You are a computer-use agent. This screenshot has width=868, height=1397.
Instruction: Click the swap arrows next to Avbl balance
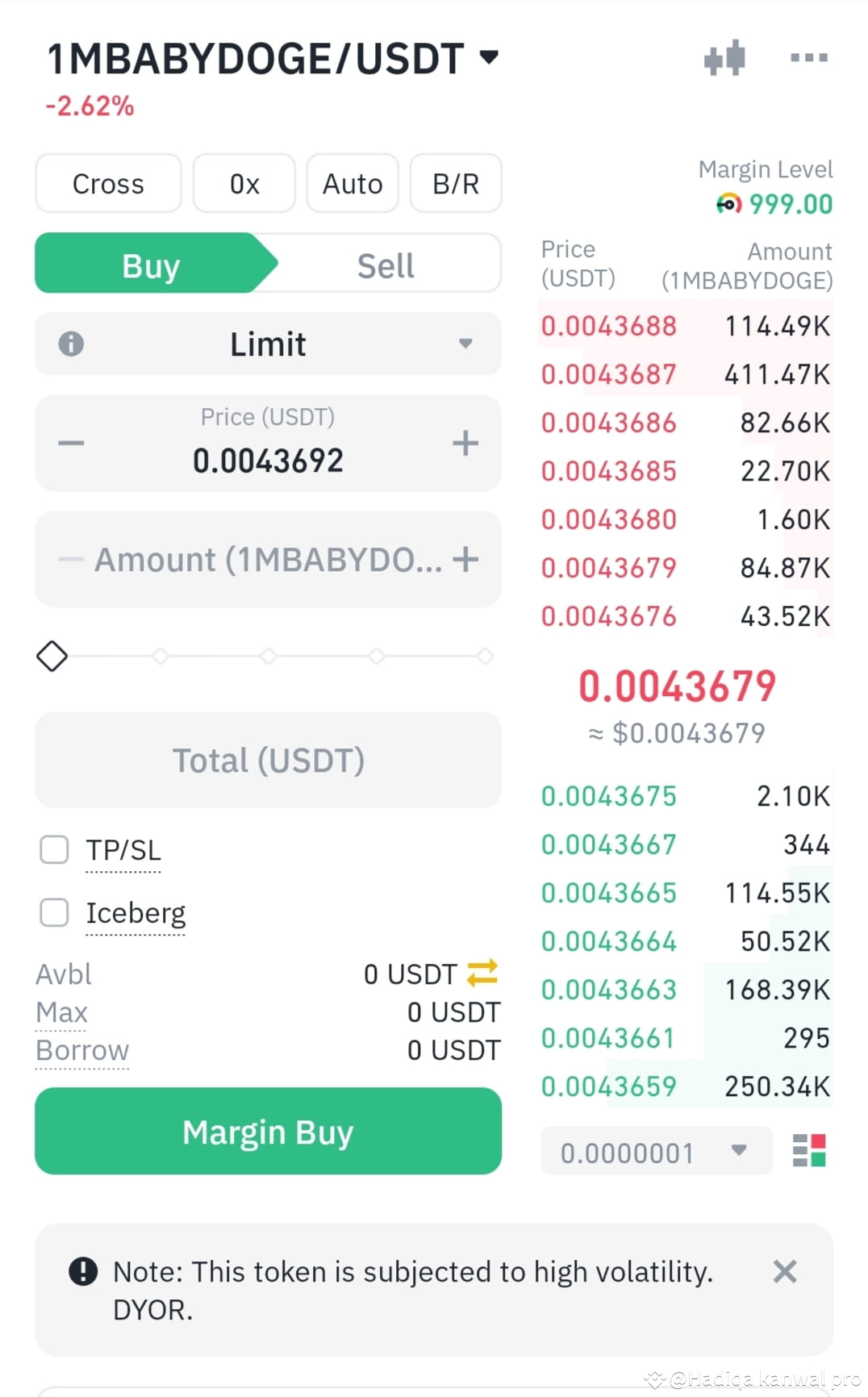(x=481, y=974)
